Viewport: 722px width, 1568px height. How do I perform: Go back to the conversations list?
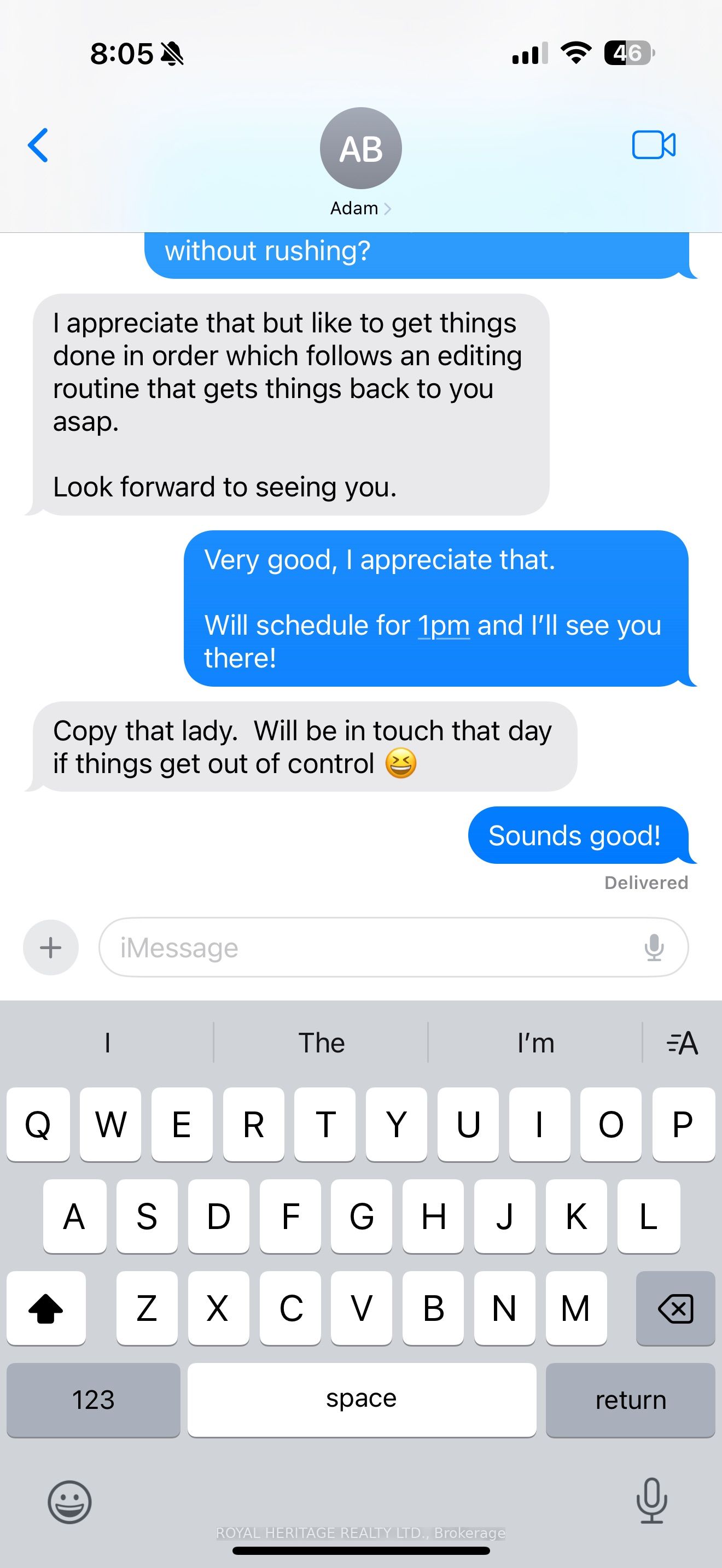tap(38, 145)
